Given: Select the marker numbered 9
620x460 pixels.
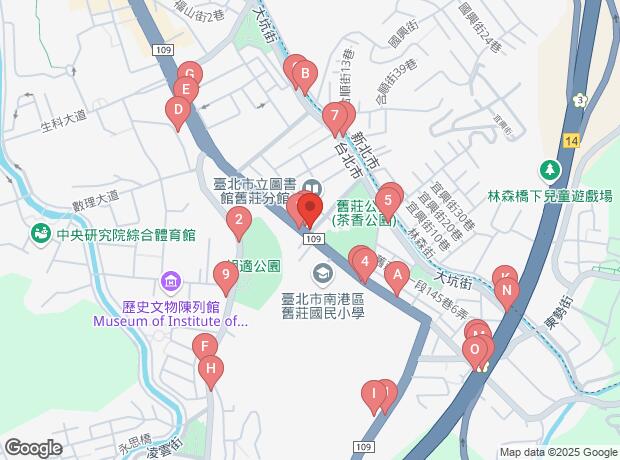Looking at the screenshot, I should click(227, 273).
